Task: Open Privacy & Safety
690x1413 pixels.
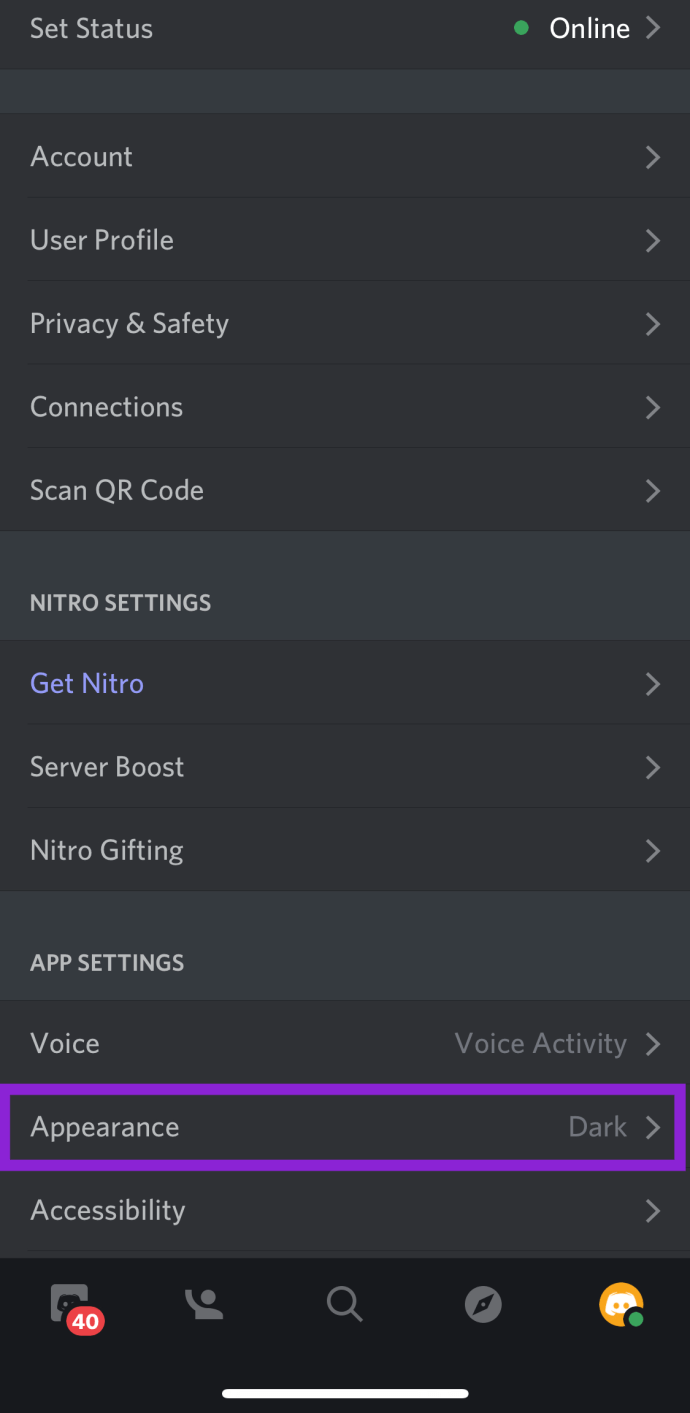Action: [x=345, y=323]
